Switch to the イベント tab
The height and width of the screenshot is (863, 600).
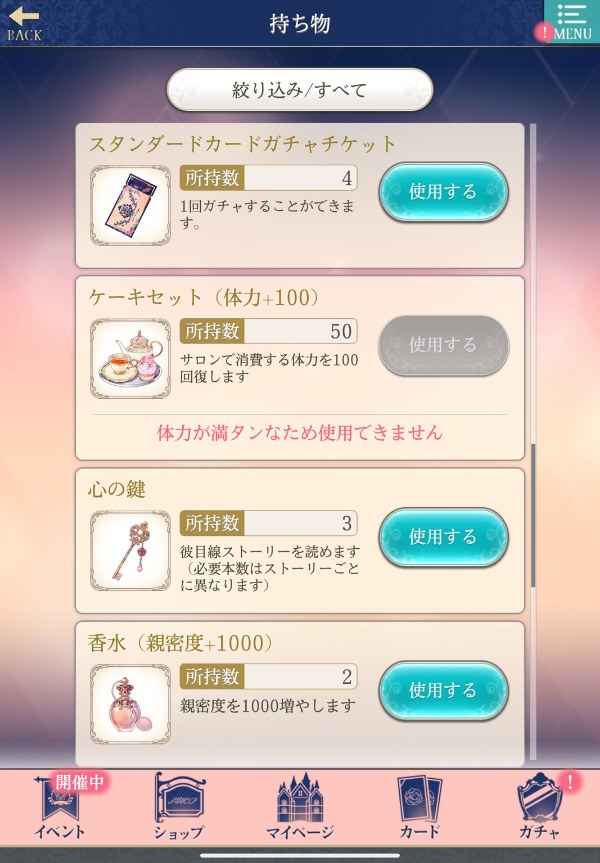click(59, 807)
